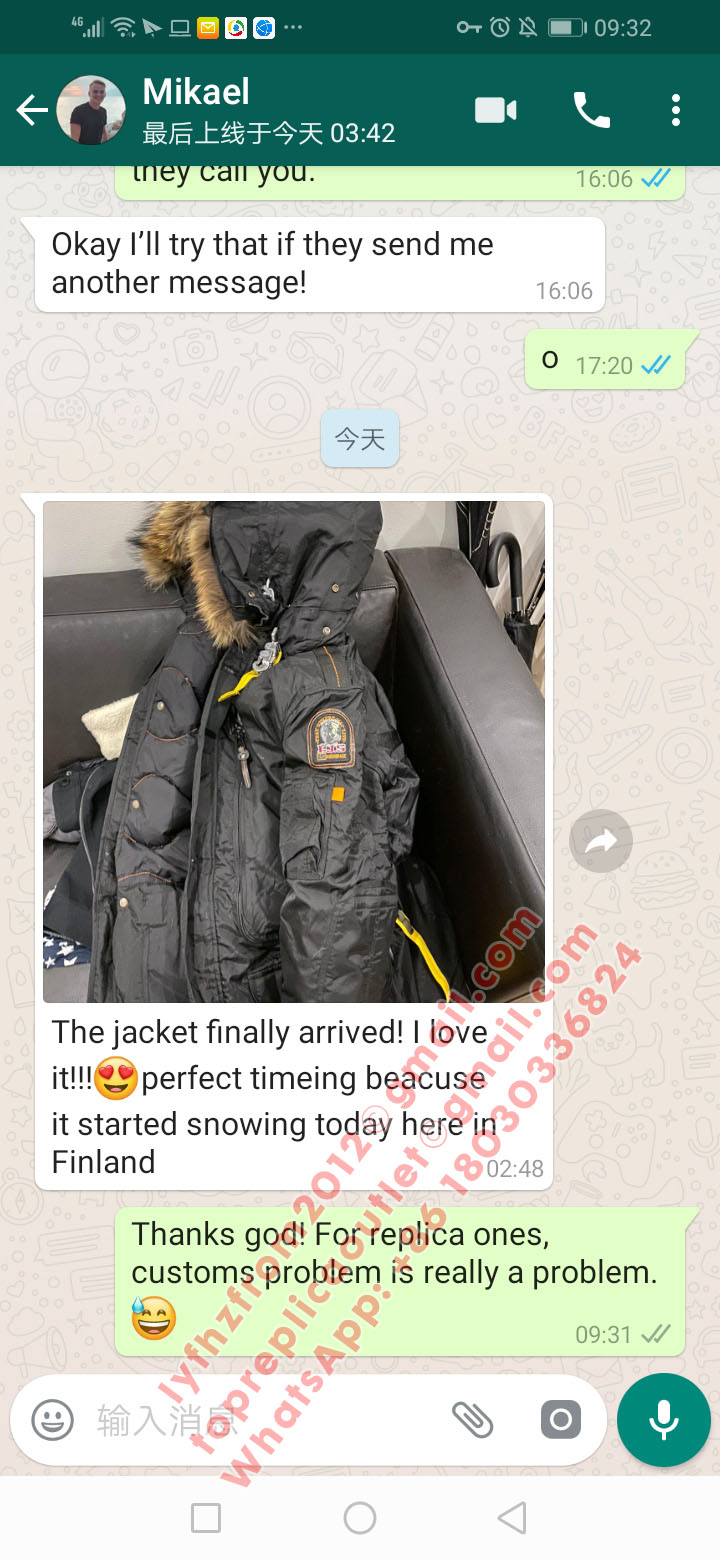Tap the system back button
The image size is (720, 1560).
point(512,1518)
